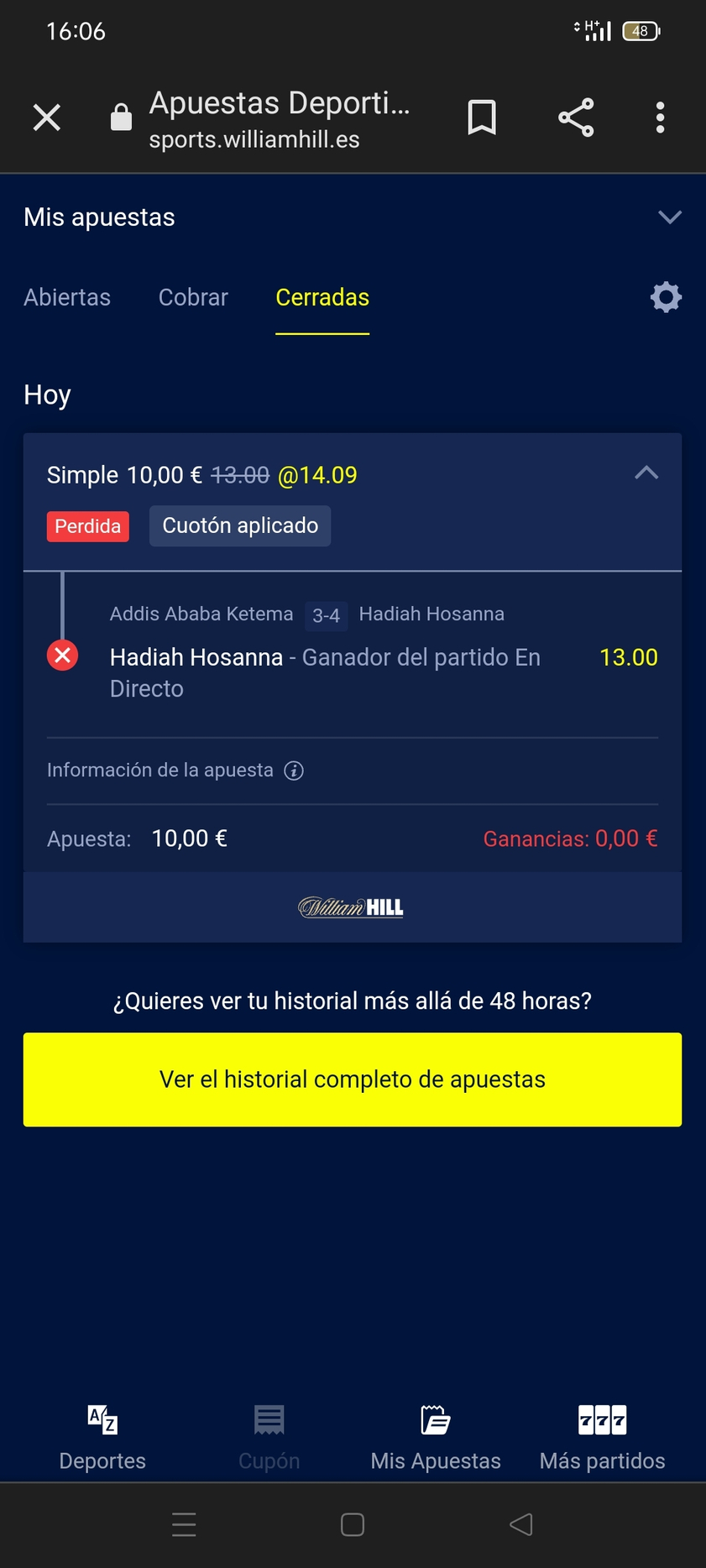Screen dimensions: 706x1568
Task: Share the page via share icon
Action: click(x=576, y=118)
